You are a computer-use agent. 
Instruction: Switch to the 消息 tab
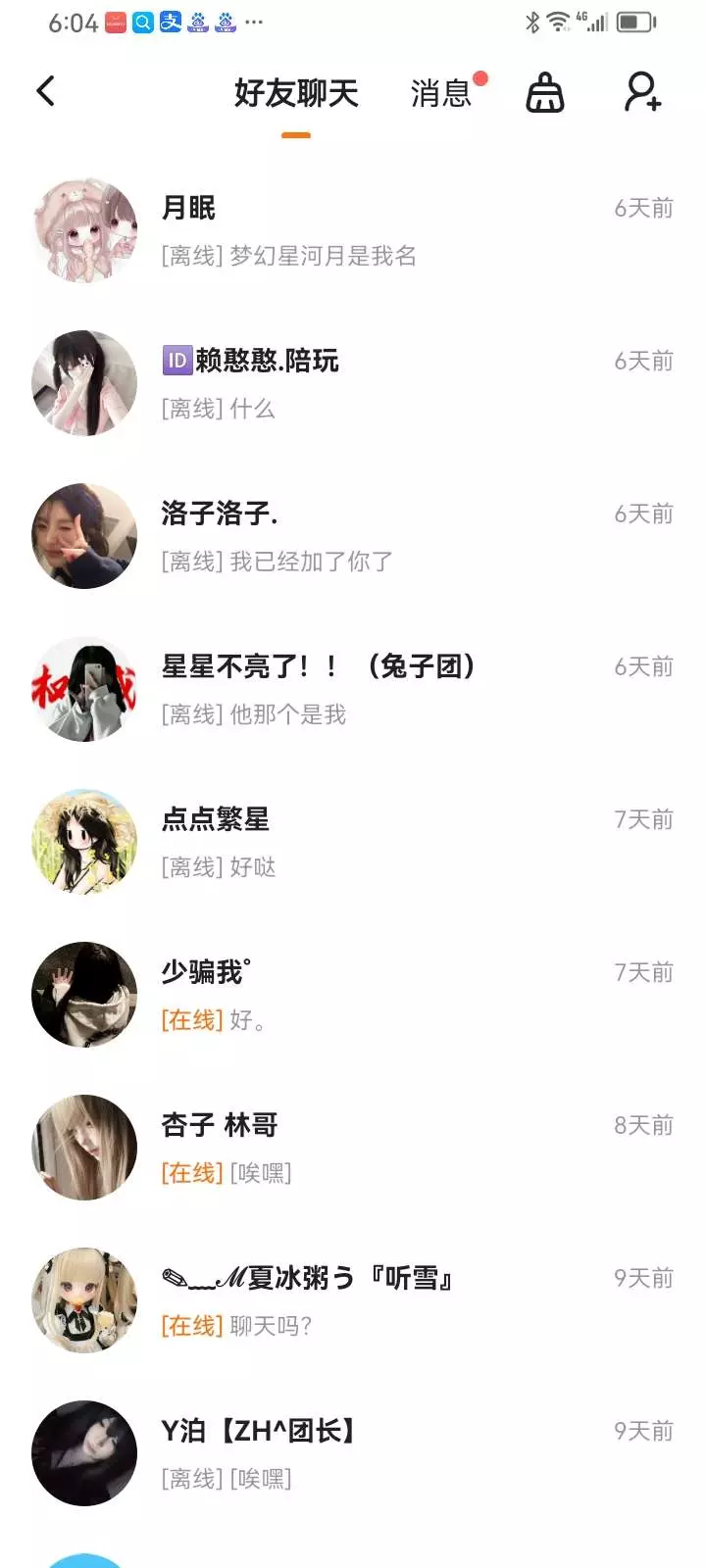coord(441,93)
